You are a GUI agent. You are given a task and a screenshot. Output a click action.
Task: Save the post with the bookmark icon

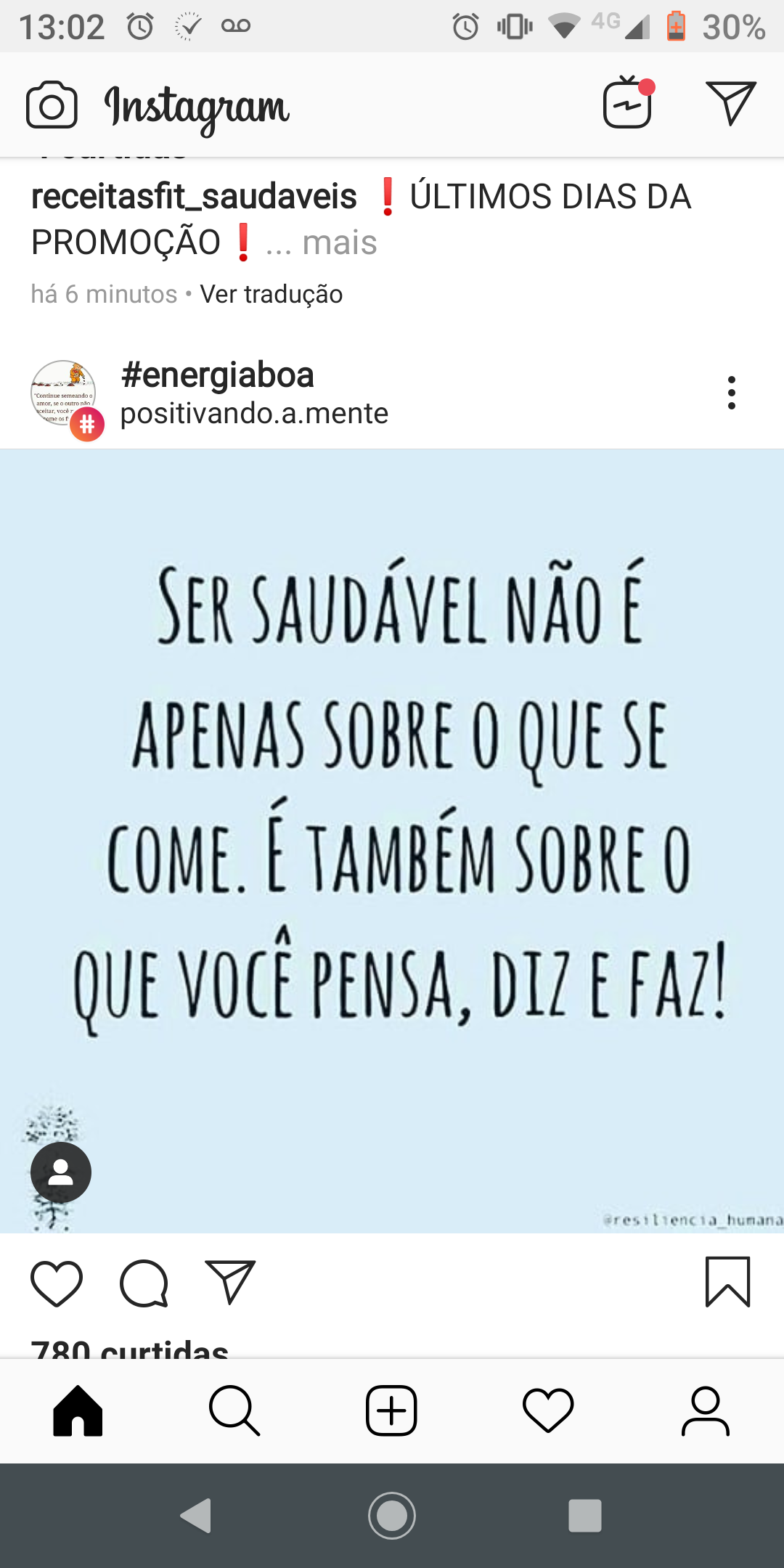[x=727, y=1282]
